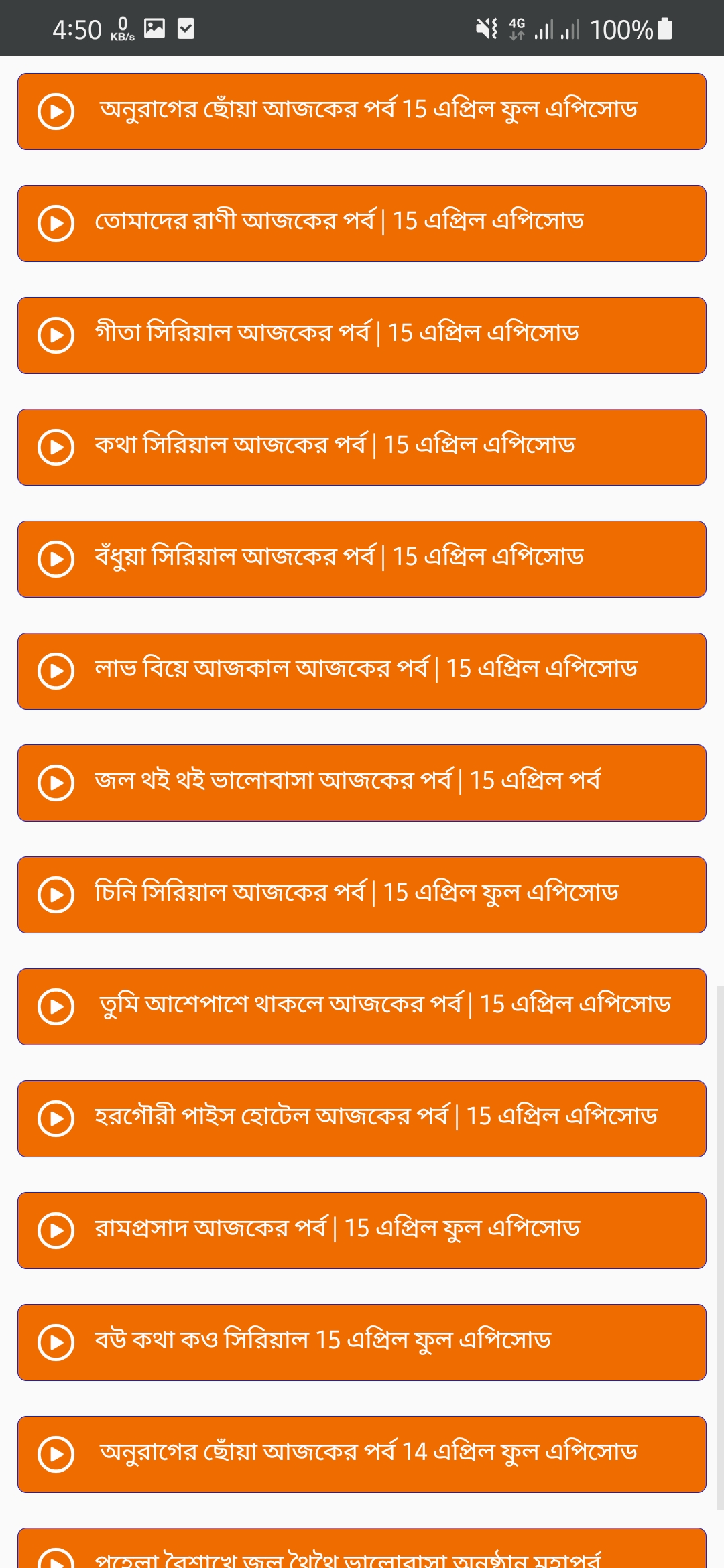Play রামপ্রসাদ আজকের পর্ব ফুল এপিসোড
The height and width of the screenshot is (1568, 724).
(x=362, y=1230)
